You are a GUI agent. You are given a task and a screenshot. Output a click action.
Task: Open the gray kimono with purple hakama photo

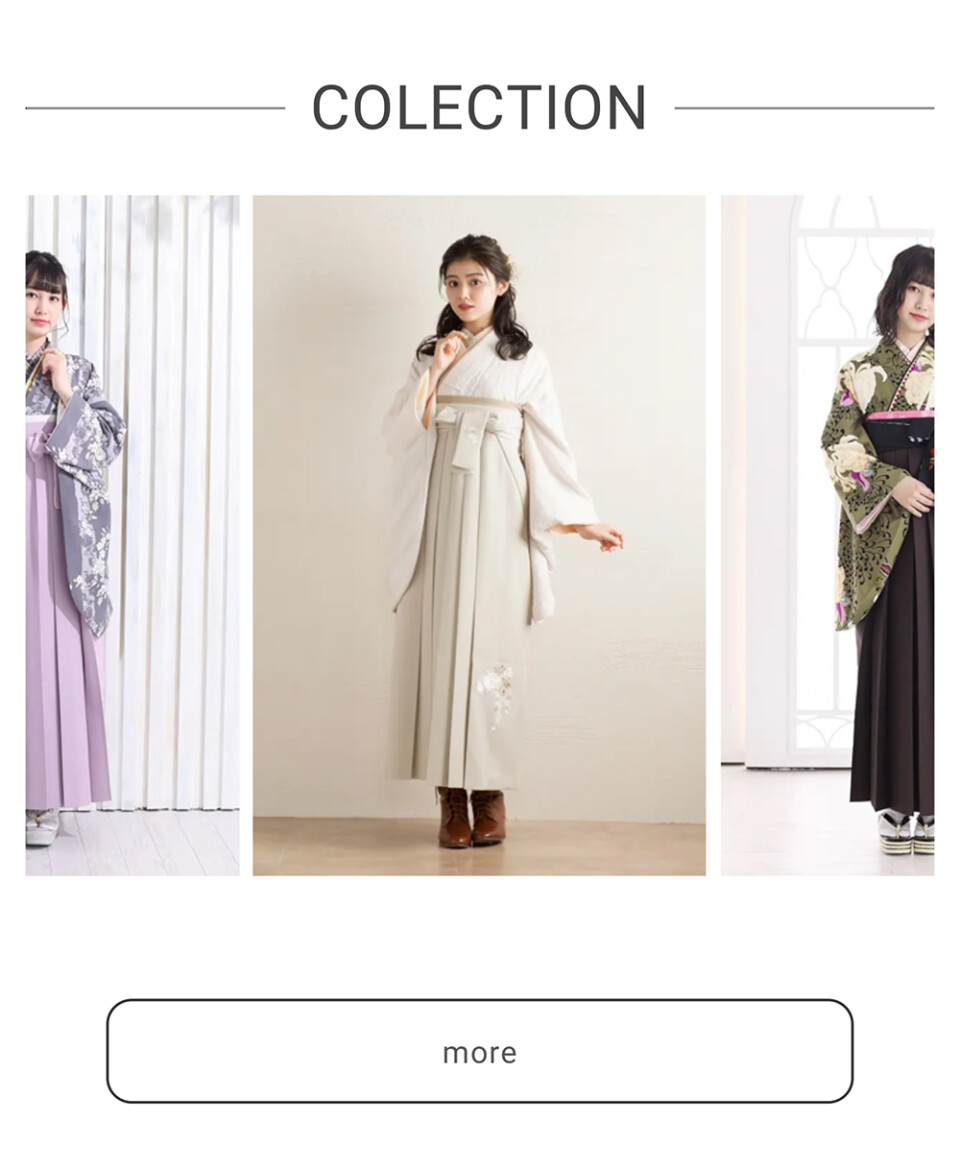pos(132,535)
